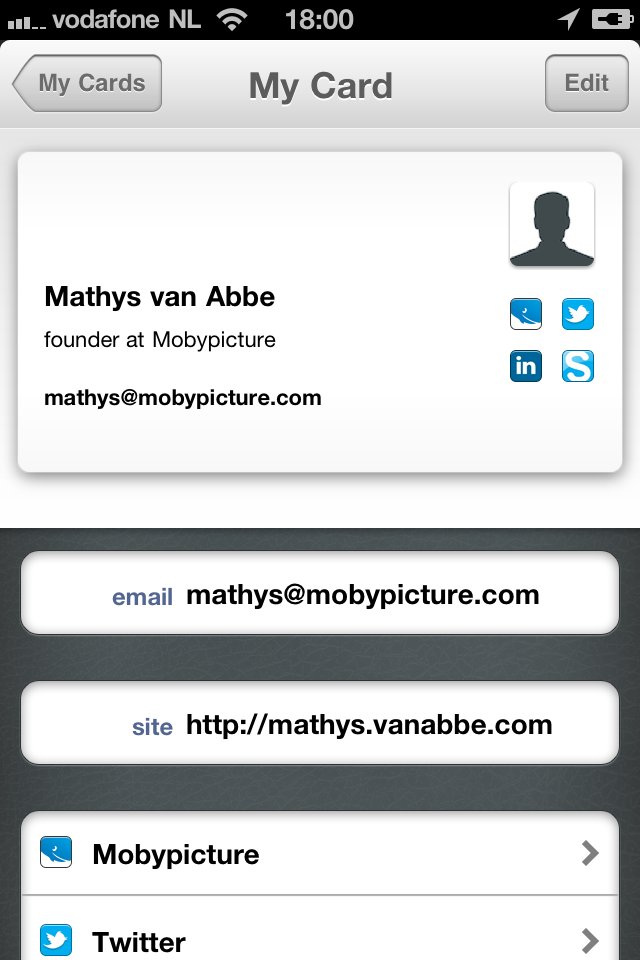640x960 pixels.
Task: Open the site http://mathys.vanabbe.com
Action: (320, 724)
